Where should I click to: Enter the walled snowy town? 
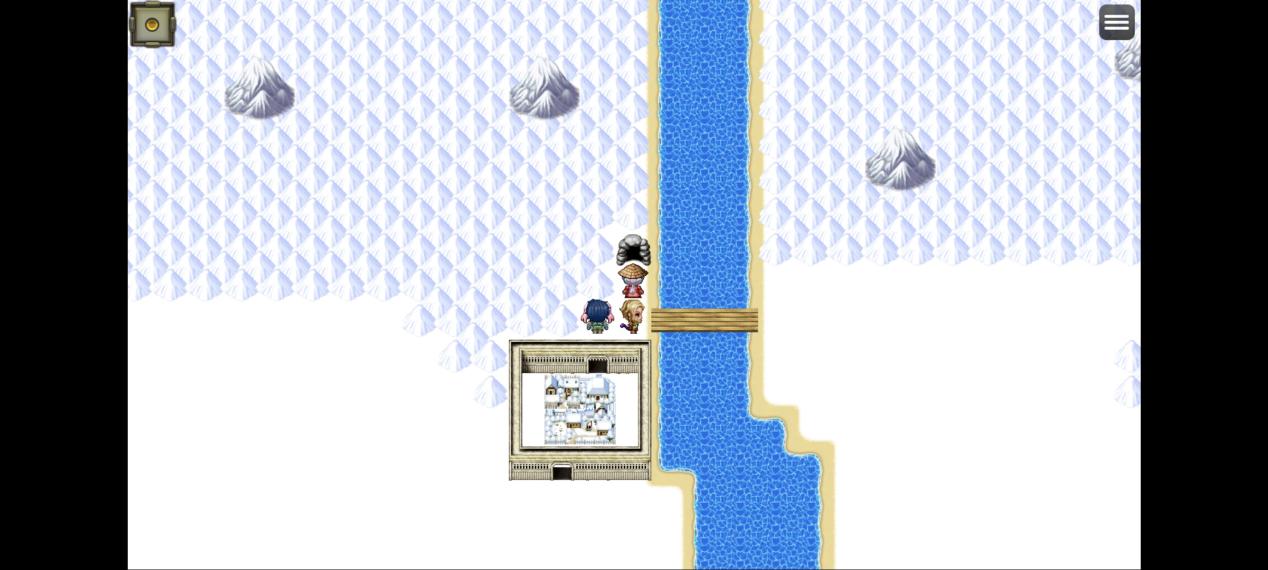pos(580,410)
